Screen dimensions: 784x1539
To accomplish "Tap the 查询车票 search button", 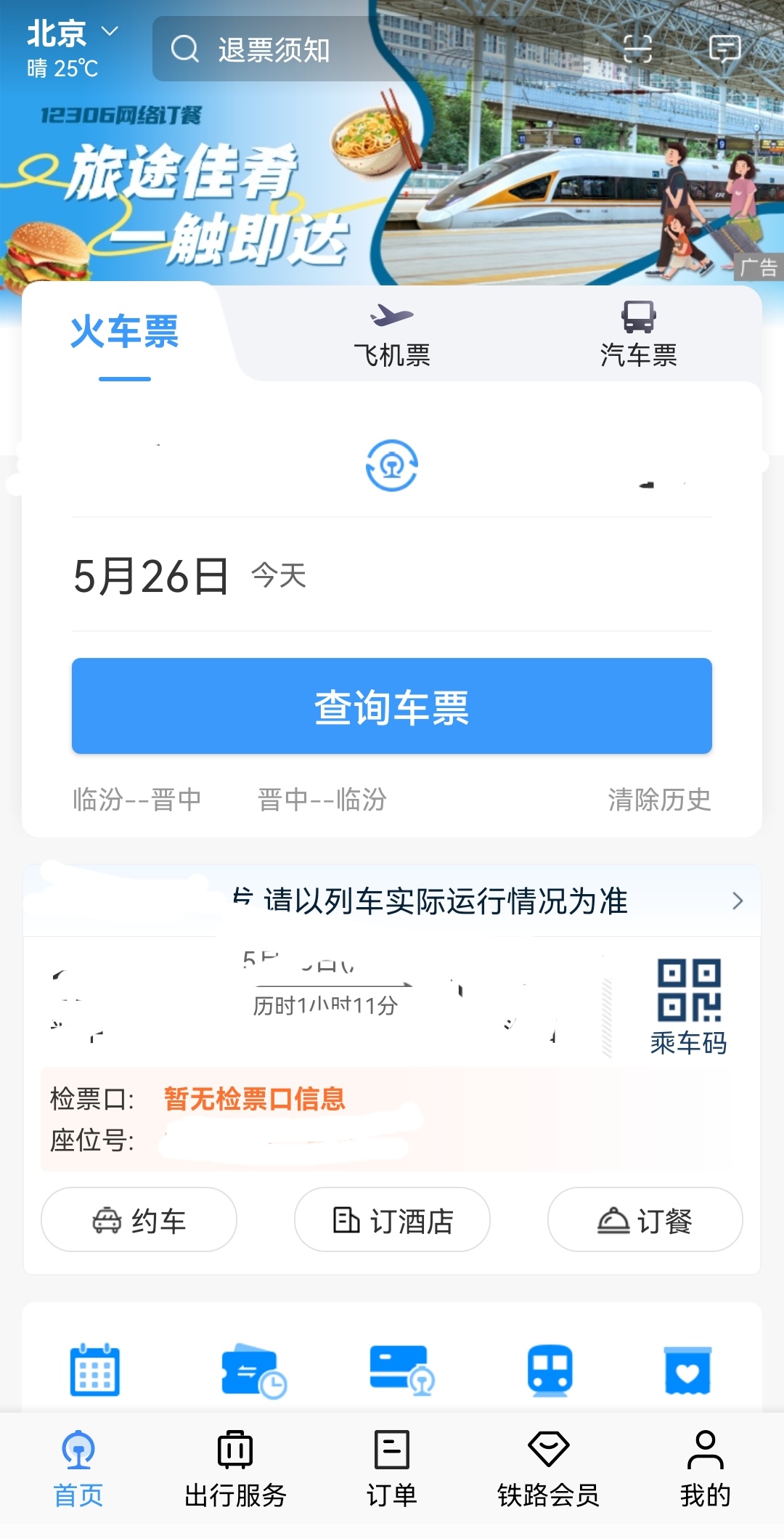I will click(392, 706).
